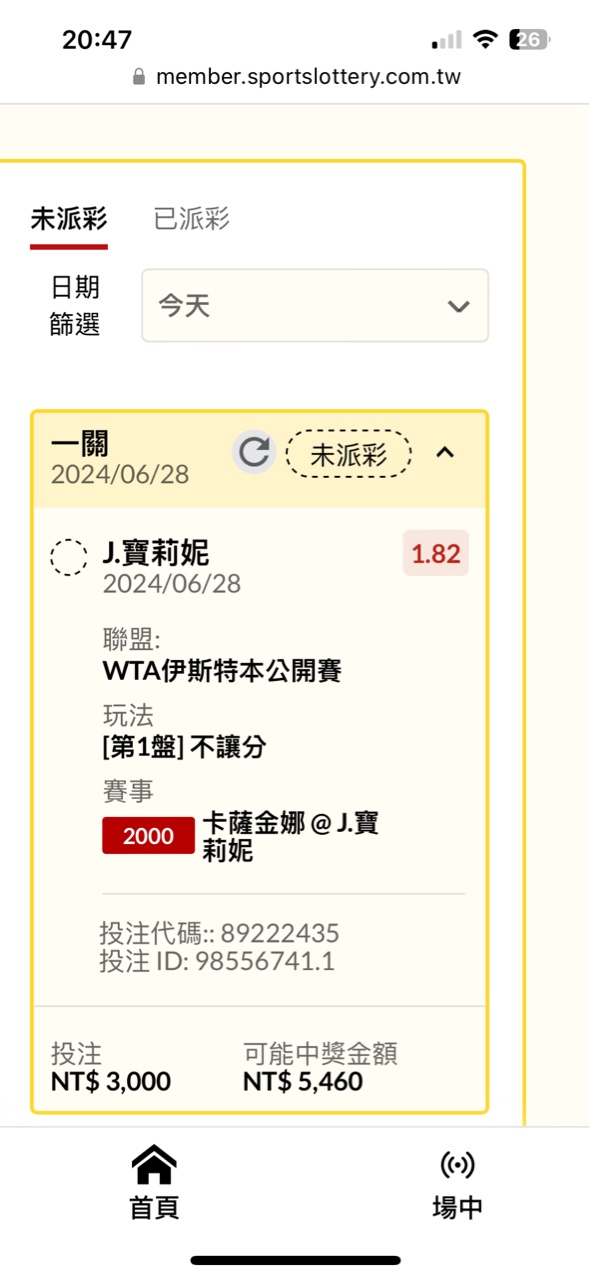This screenshot has width=590, height=1280.
Task: Go to 首頁 home
Action: [x=154, y=1184]
